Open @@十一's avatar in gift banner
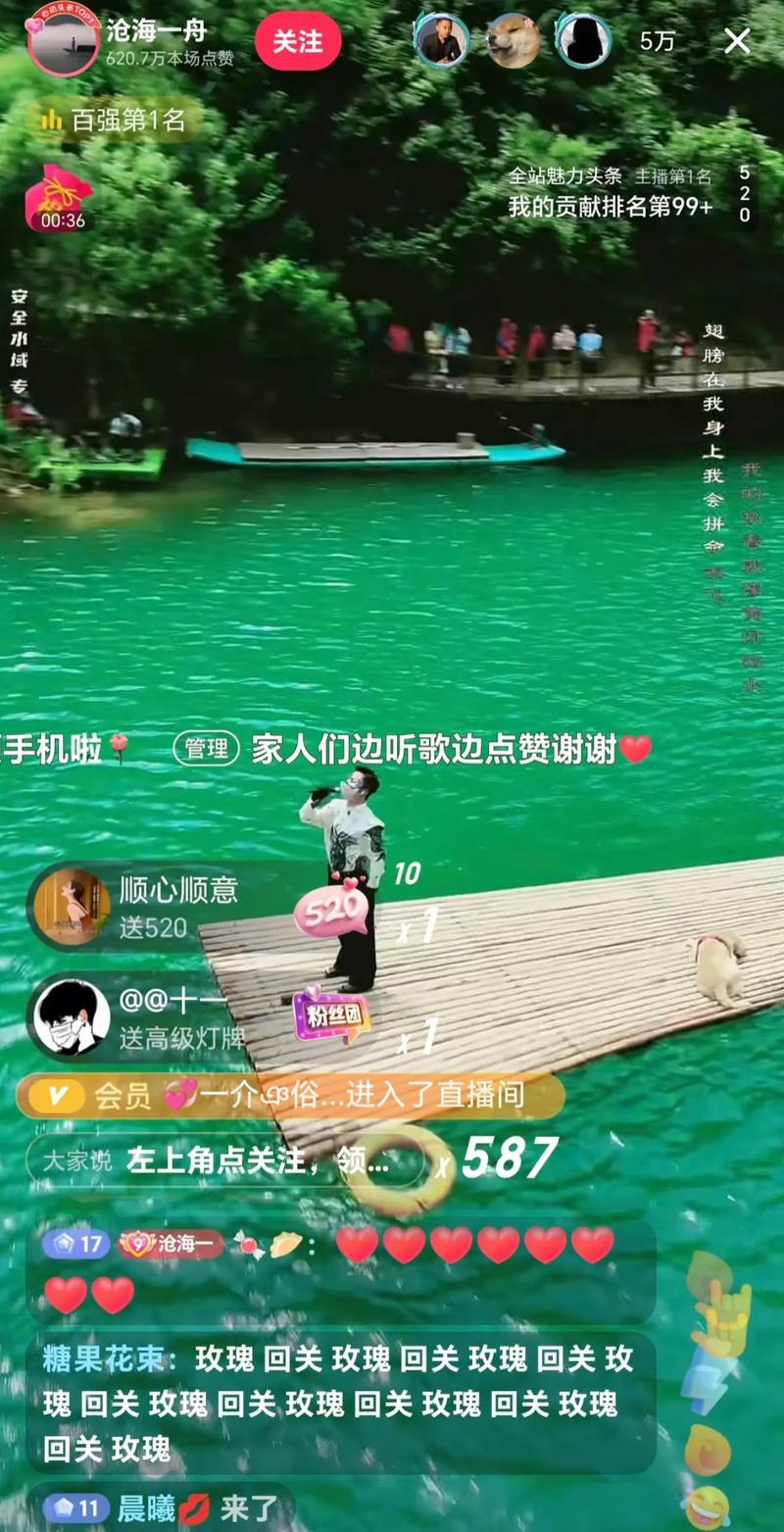Screen dimensions: 784x1532 [x=71, y=1017]
